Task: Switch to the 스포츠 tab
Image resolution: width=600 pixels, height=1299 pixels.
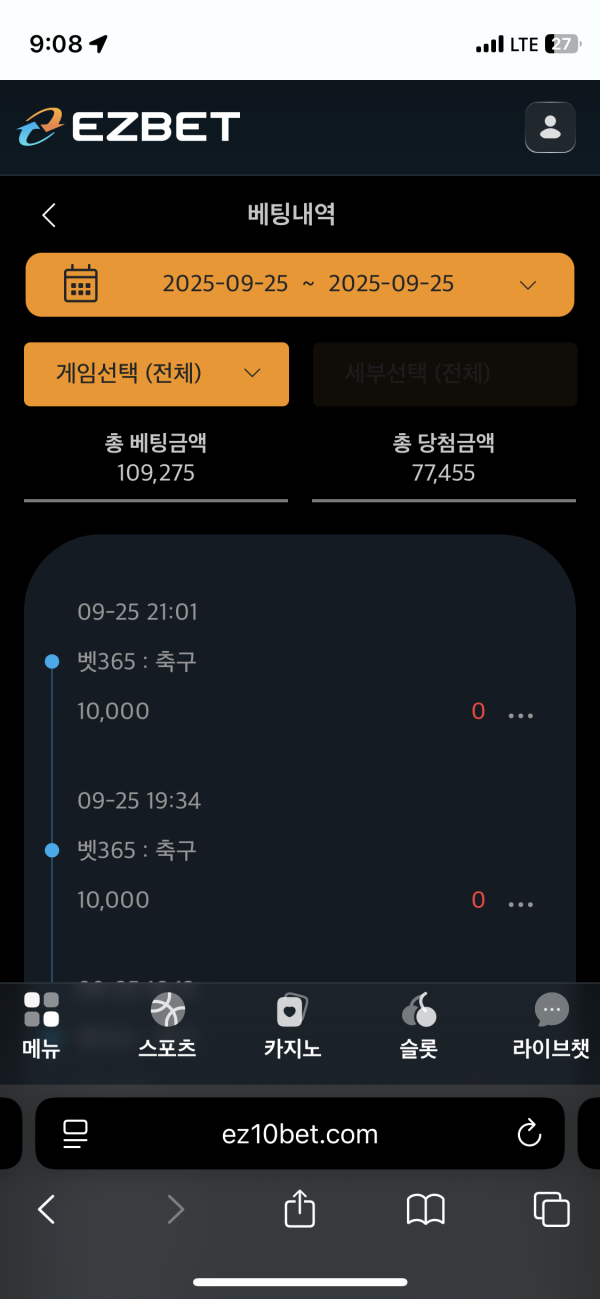Action: (x=167, y=1025)
